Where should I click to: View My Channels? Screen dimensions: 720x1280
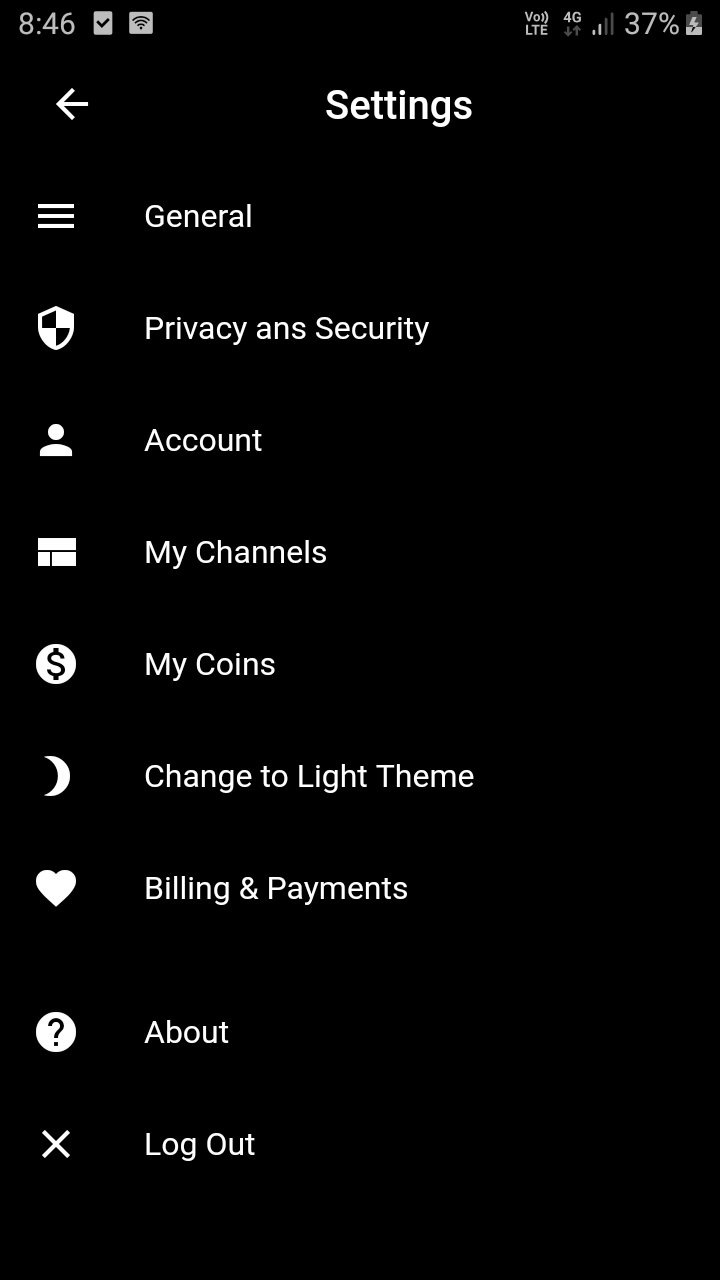coord(235,552)
